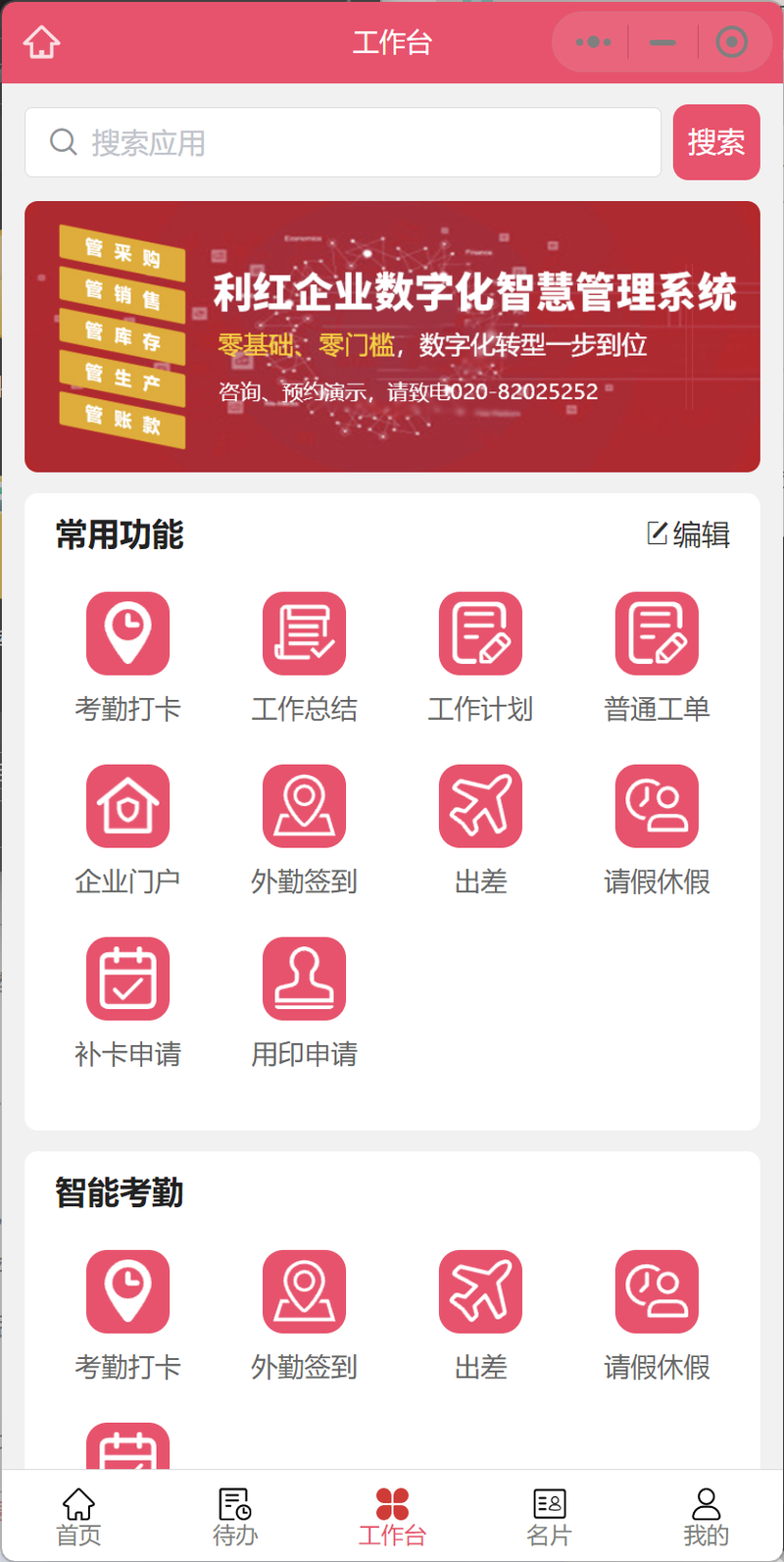The width and height of the screenshot is (784, 1562).
Task: Focus the 搜索应用 search field
Action: [x=343, y=143]
